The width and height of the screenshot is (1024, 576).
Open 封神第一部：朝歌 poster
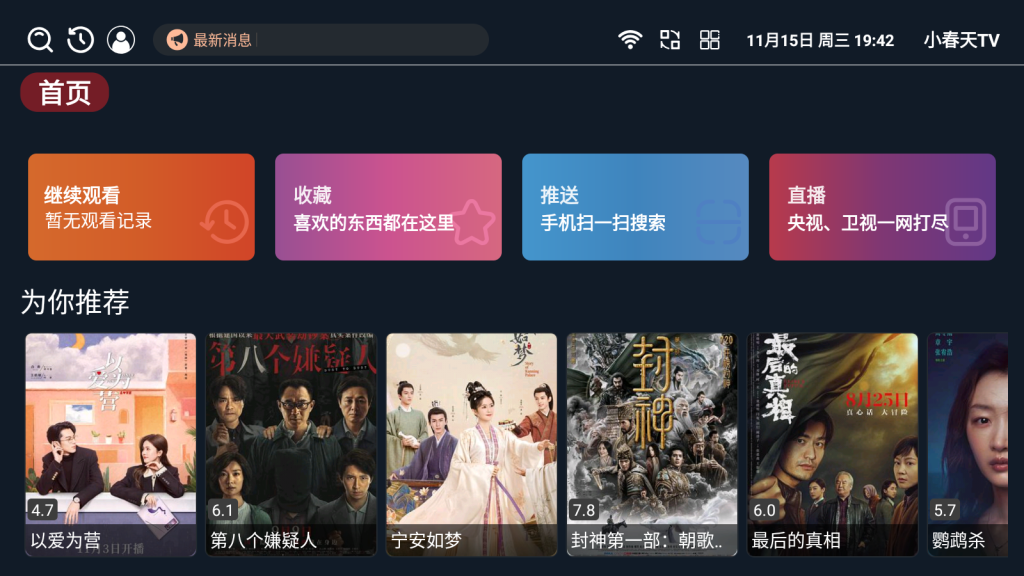click(652, 444)
